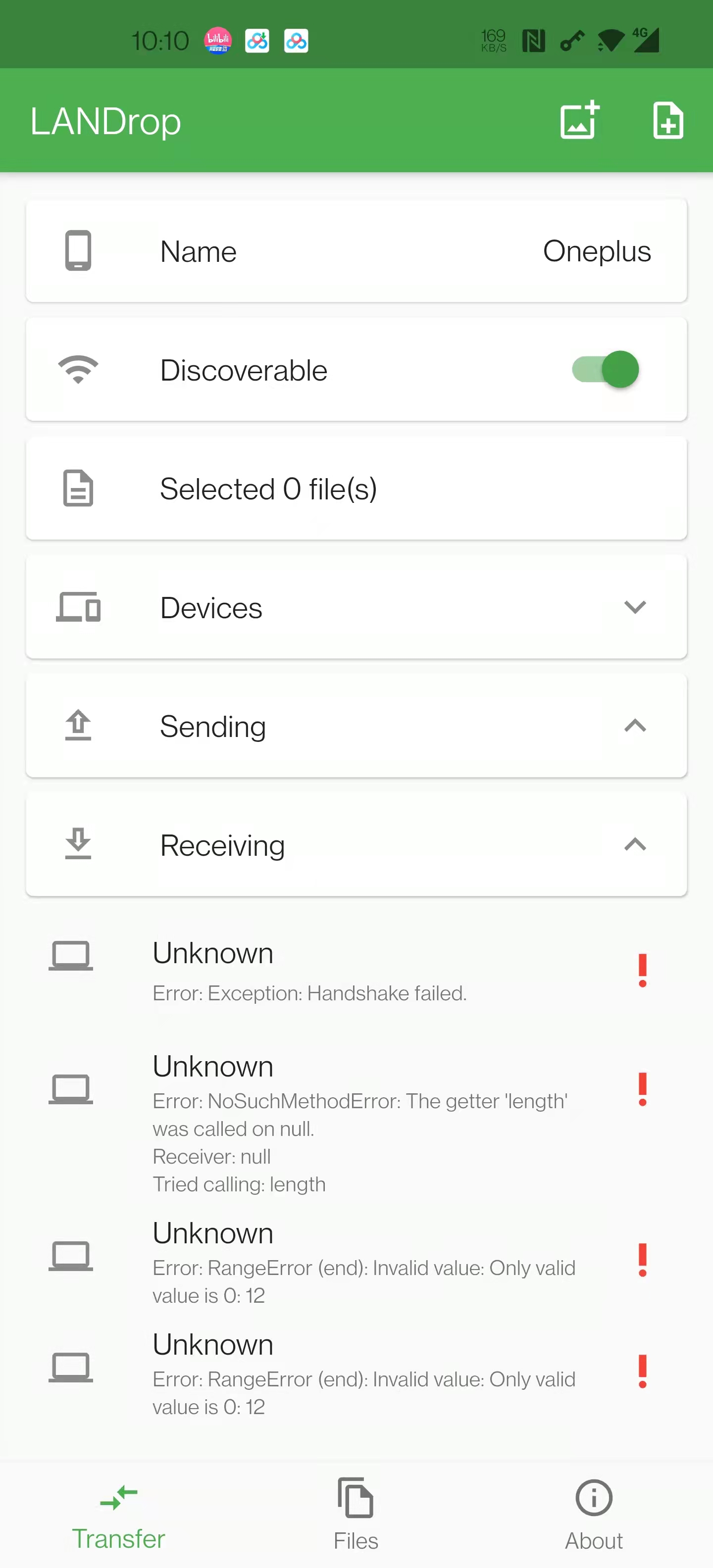
Task: Disable the Discoverable switch
Action: tap(606, 369)
